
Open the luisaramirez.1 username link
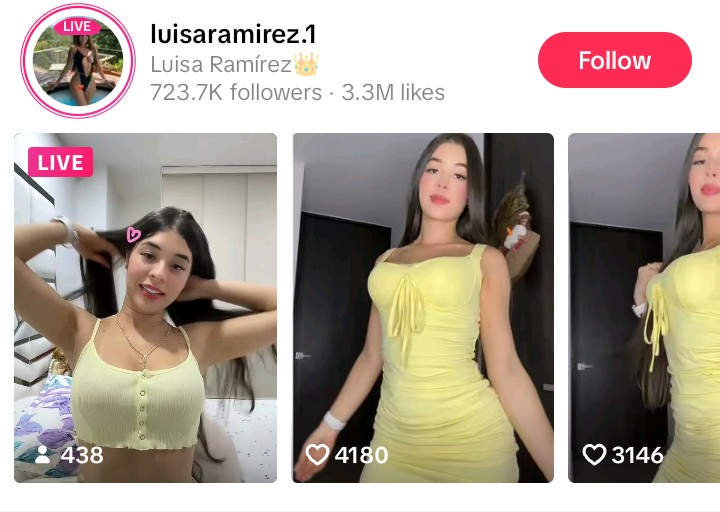click(233, 33)
